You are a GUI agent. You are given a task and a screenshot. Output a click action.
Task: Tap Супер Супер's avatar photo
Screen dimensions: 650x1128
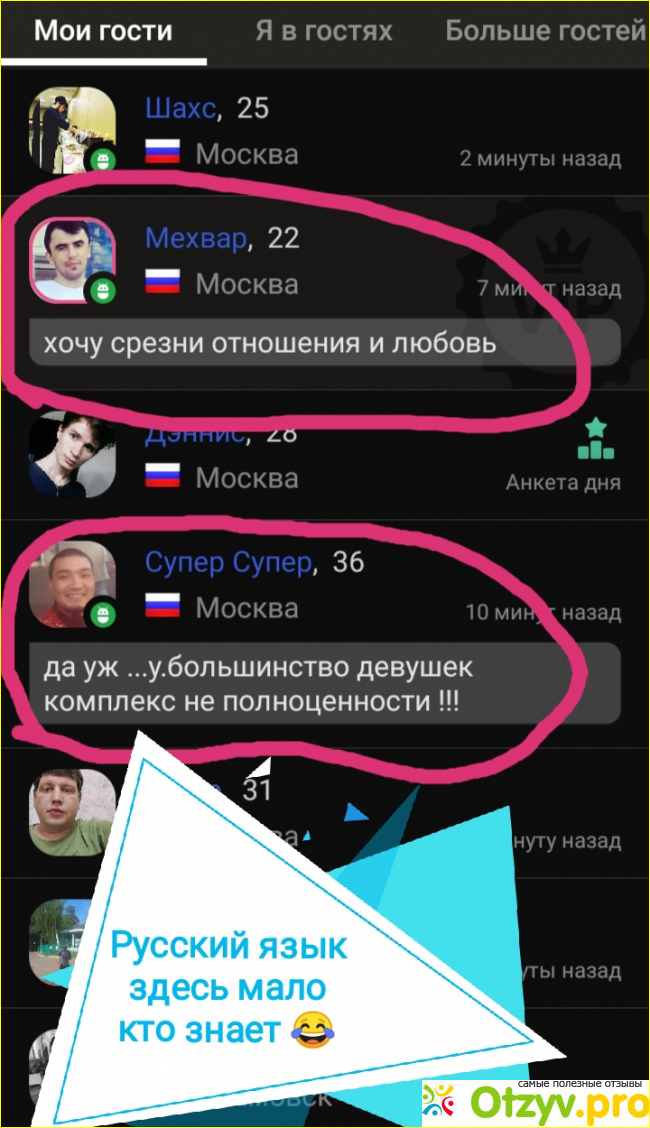72,584
